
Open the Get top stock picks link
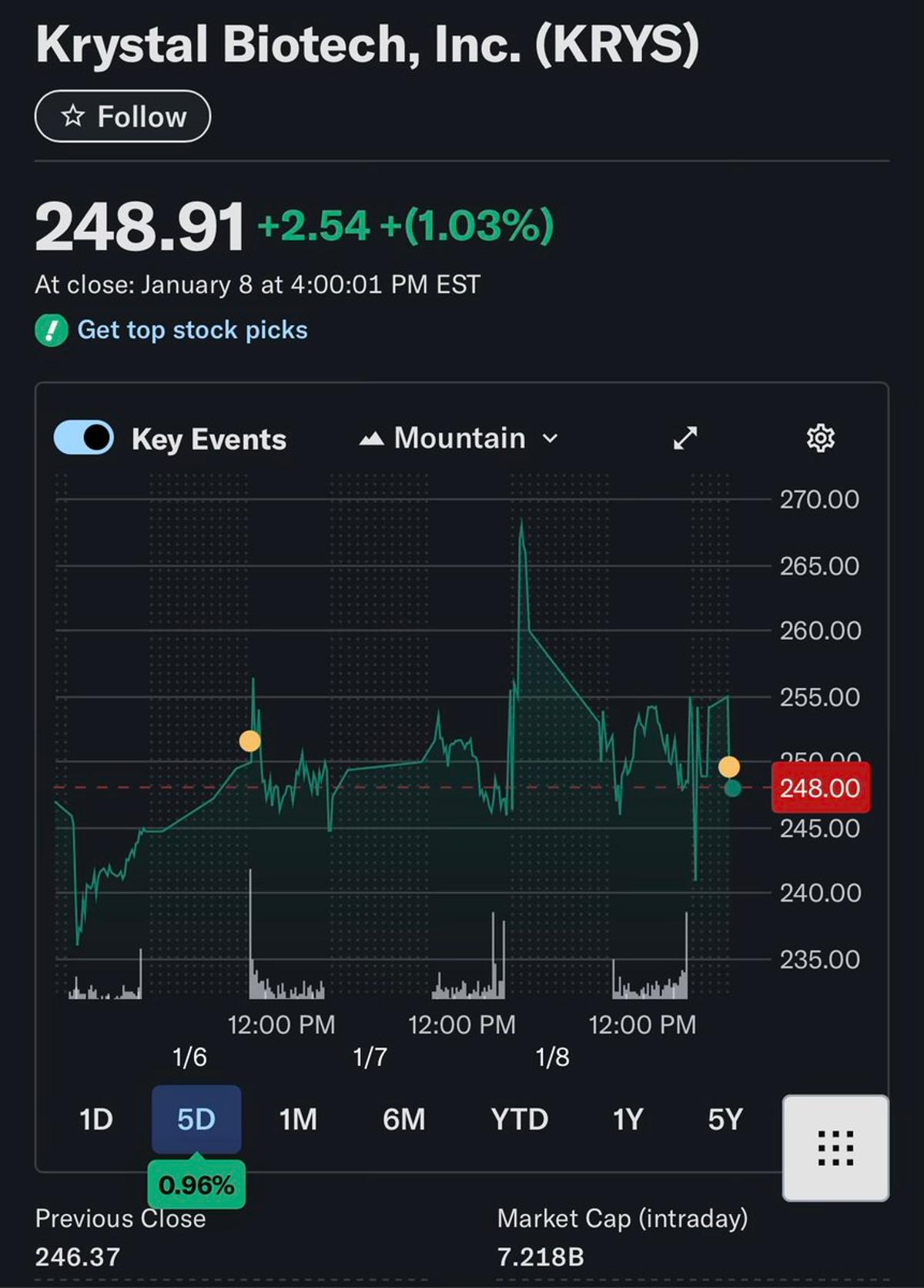(x=191, y=330)
